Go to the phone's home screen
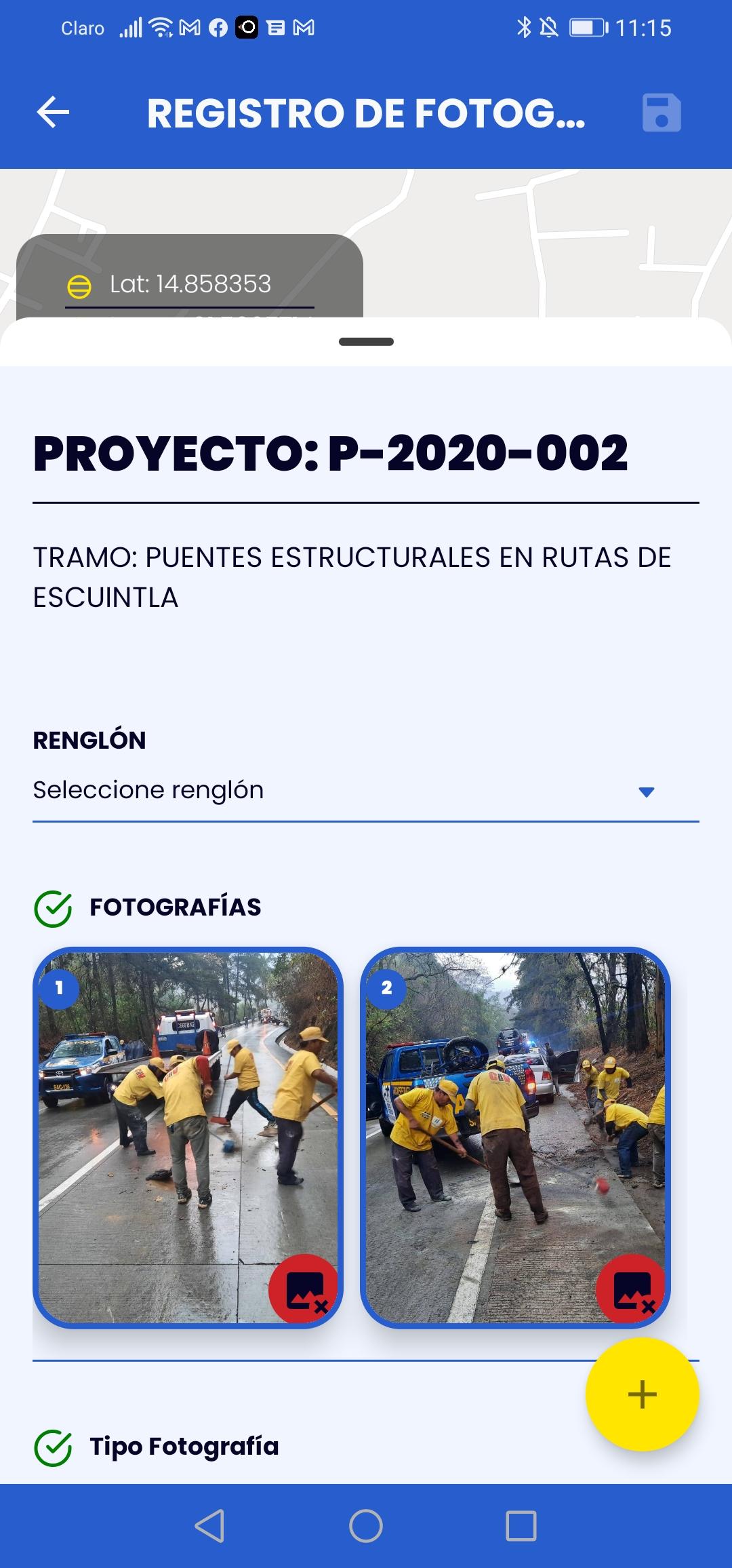 click(366, 1526)
